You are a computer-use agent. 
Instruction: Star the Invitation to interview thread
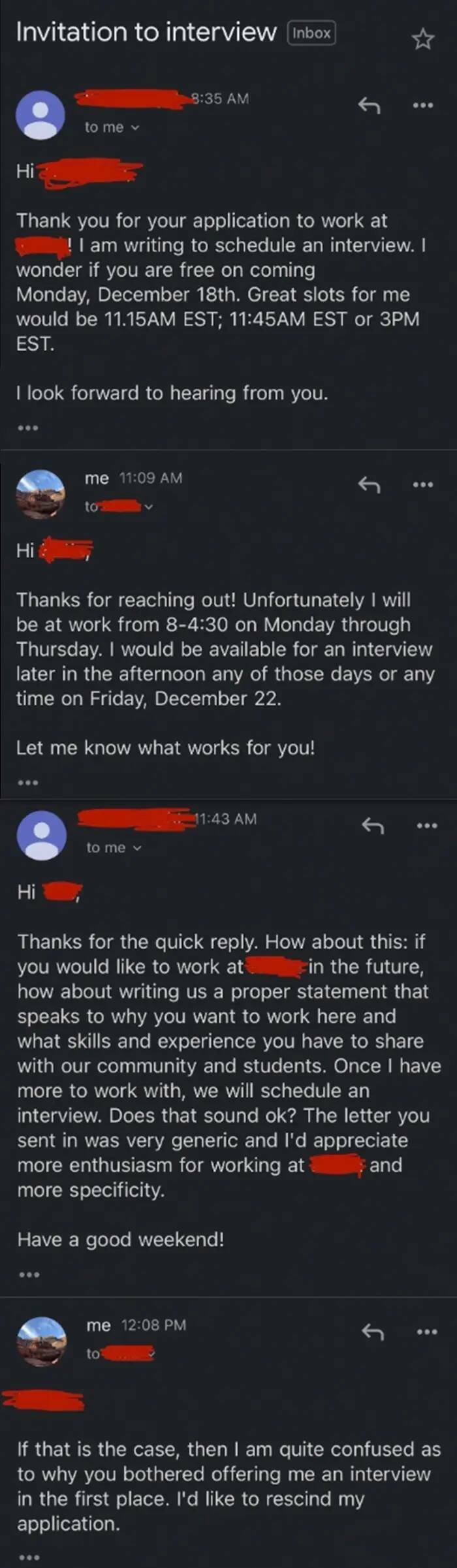tap(422, 39)
